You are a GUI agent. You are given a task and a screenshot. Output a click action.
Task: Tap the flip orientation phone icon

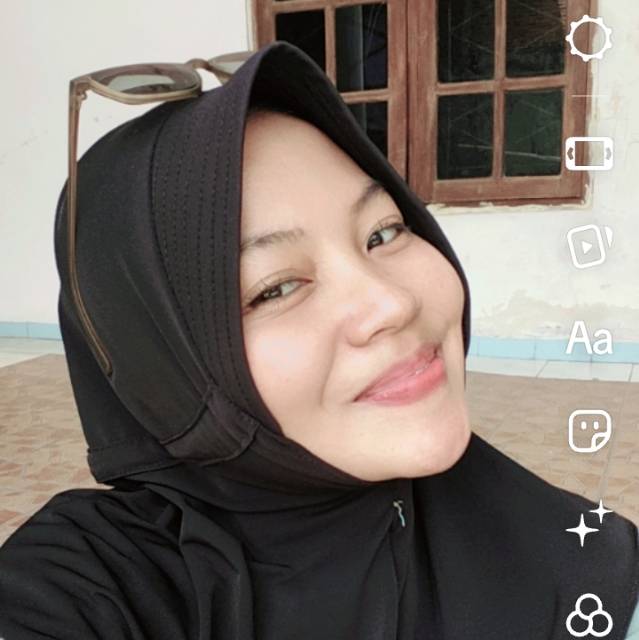(x=589, y=153)
